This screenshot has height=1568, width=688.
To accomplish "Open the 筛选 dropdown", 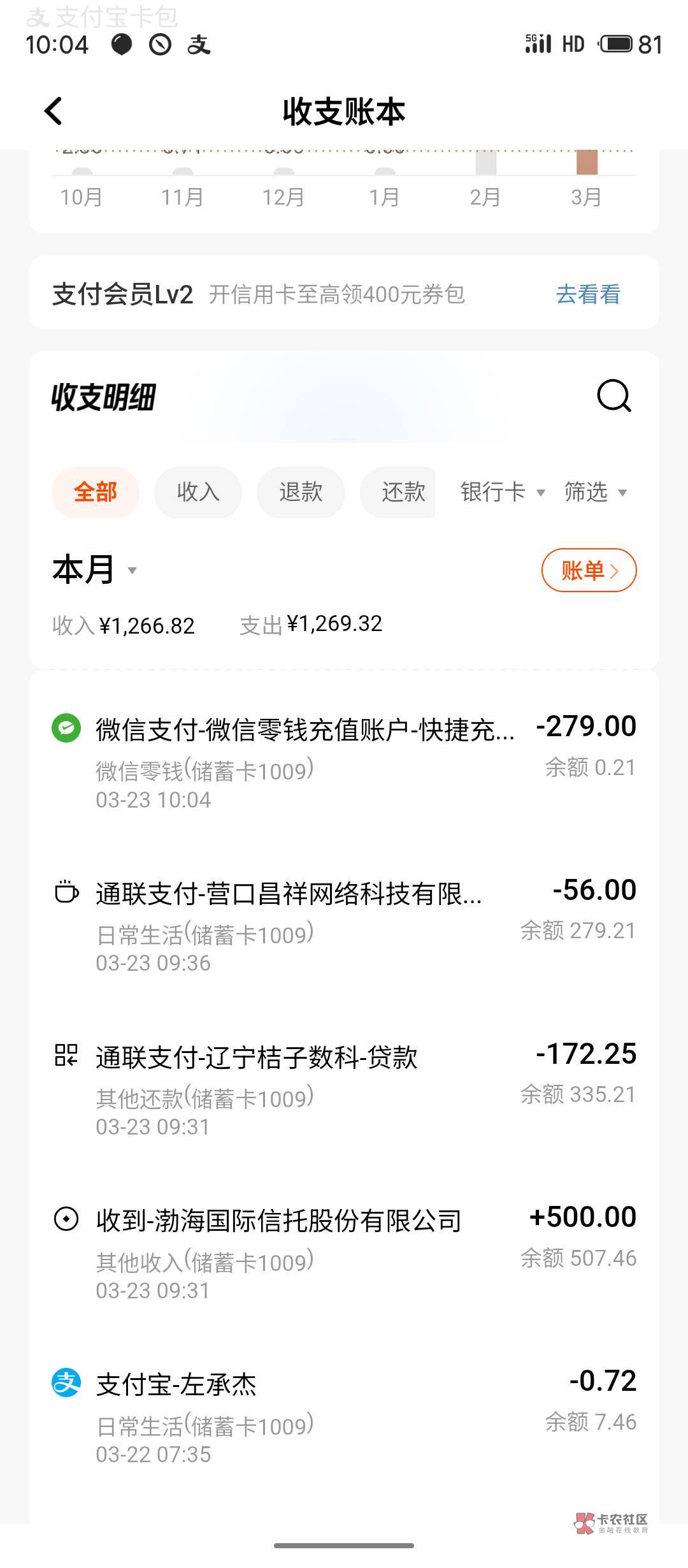I will tap(596, 492).
